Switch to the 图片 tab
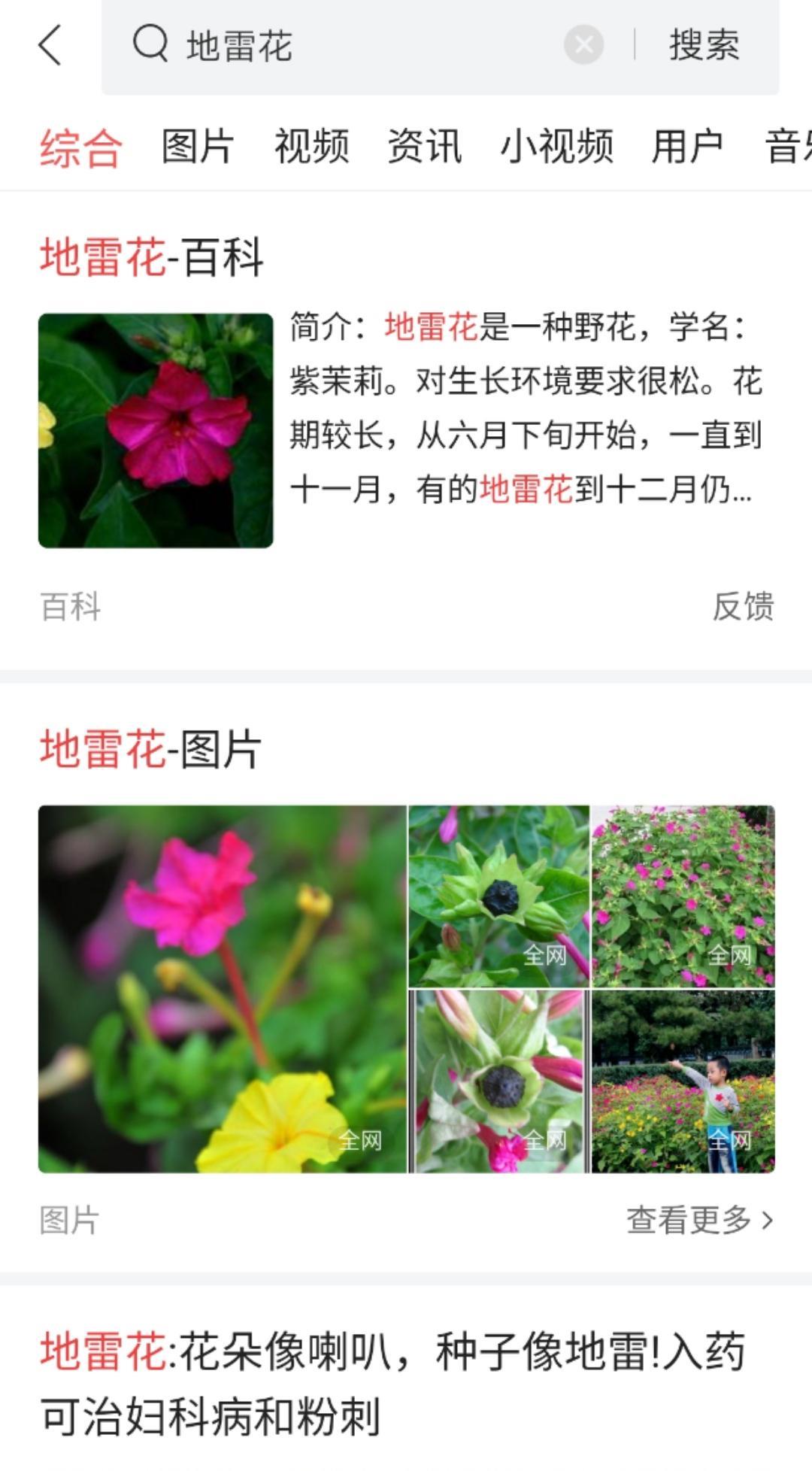The image size is (812, 1471). point(198,146)
